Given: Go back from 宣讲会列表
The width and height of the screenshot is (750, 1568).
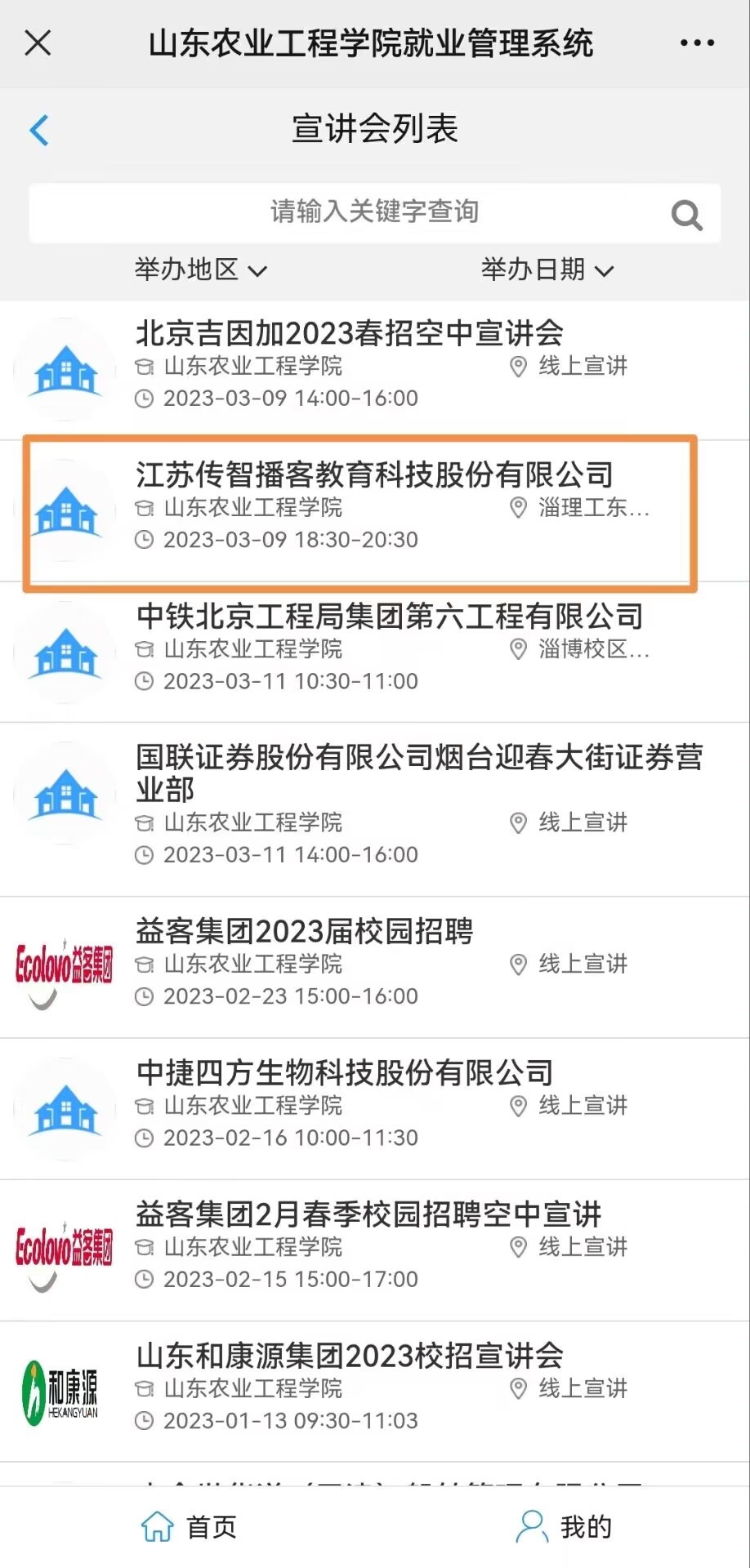Looking at the screenshot, I should 39,130.
